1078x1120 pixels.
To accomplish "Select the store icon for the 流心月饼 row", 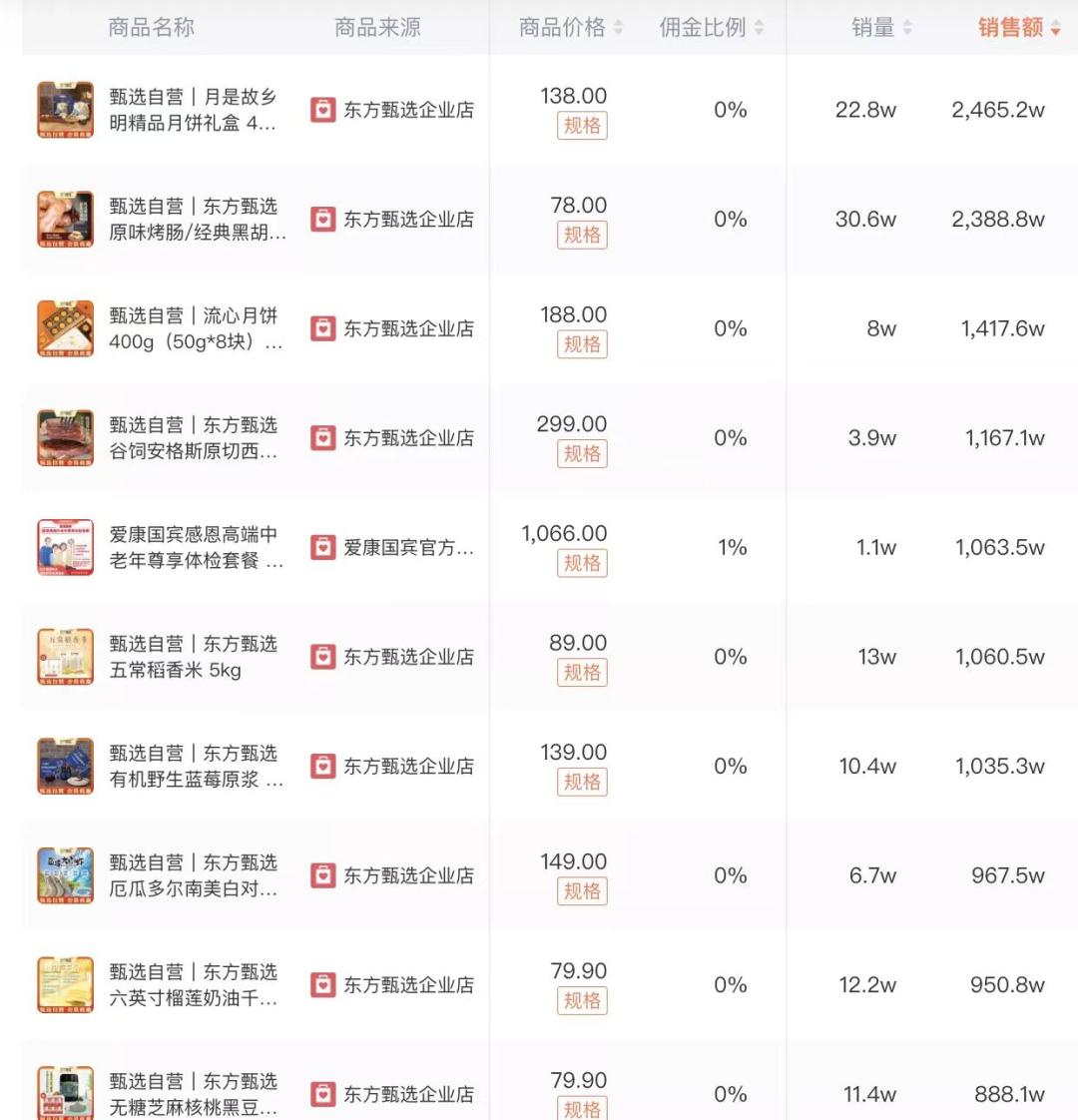I will point(321,328).
